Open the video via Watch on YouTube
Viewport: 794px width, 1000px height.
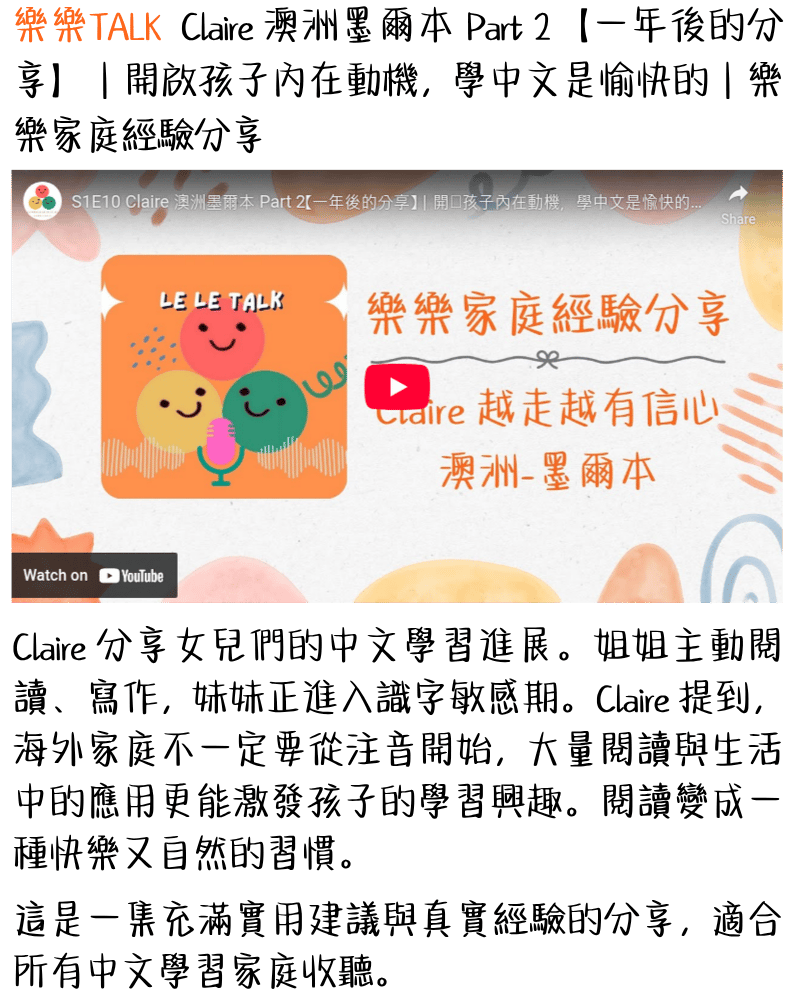[x=94, y=575]
